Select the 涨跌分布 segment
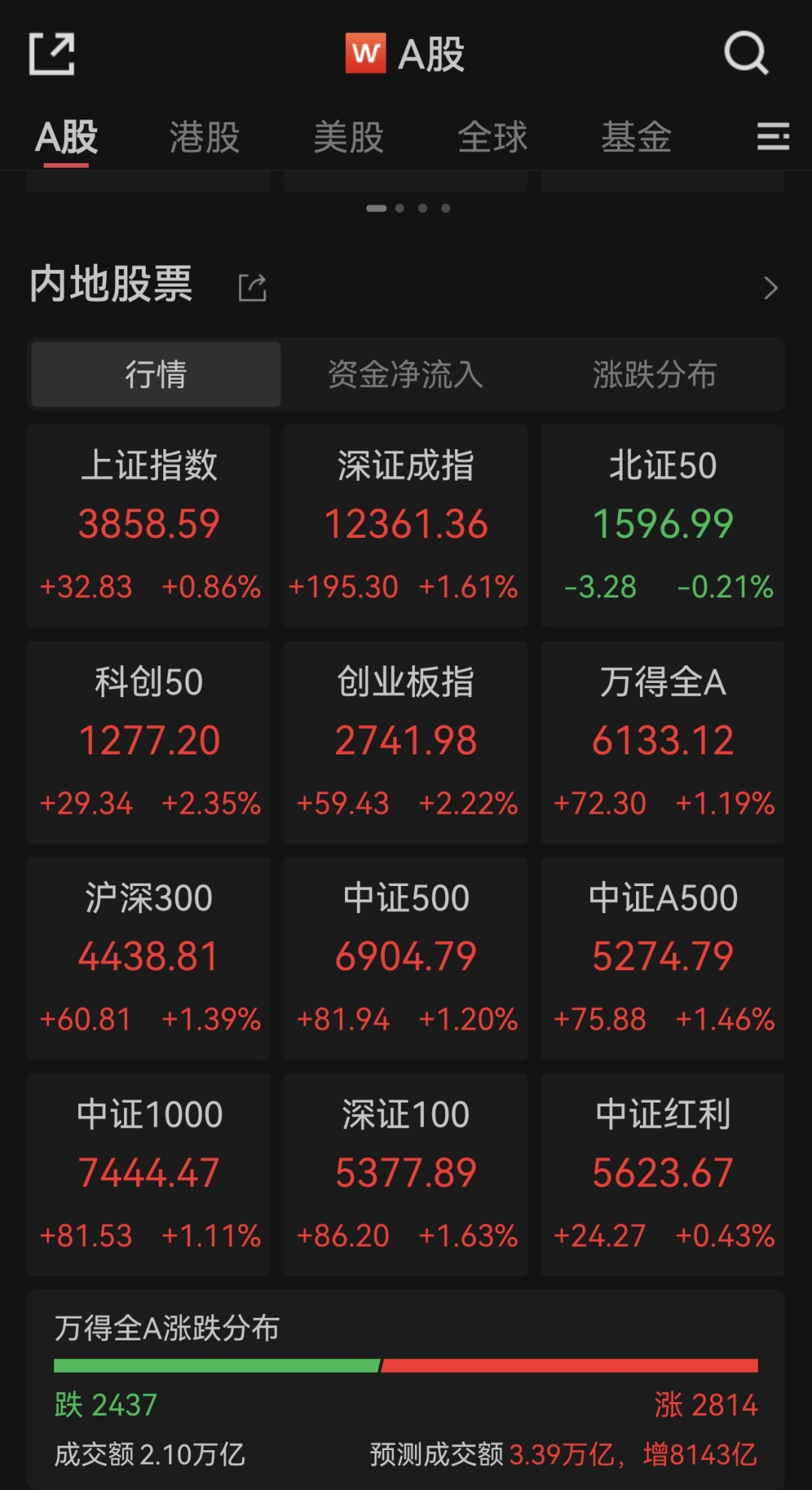The height and width of the screenshot is (1490, 812). pos(654,375)
